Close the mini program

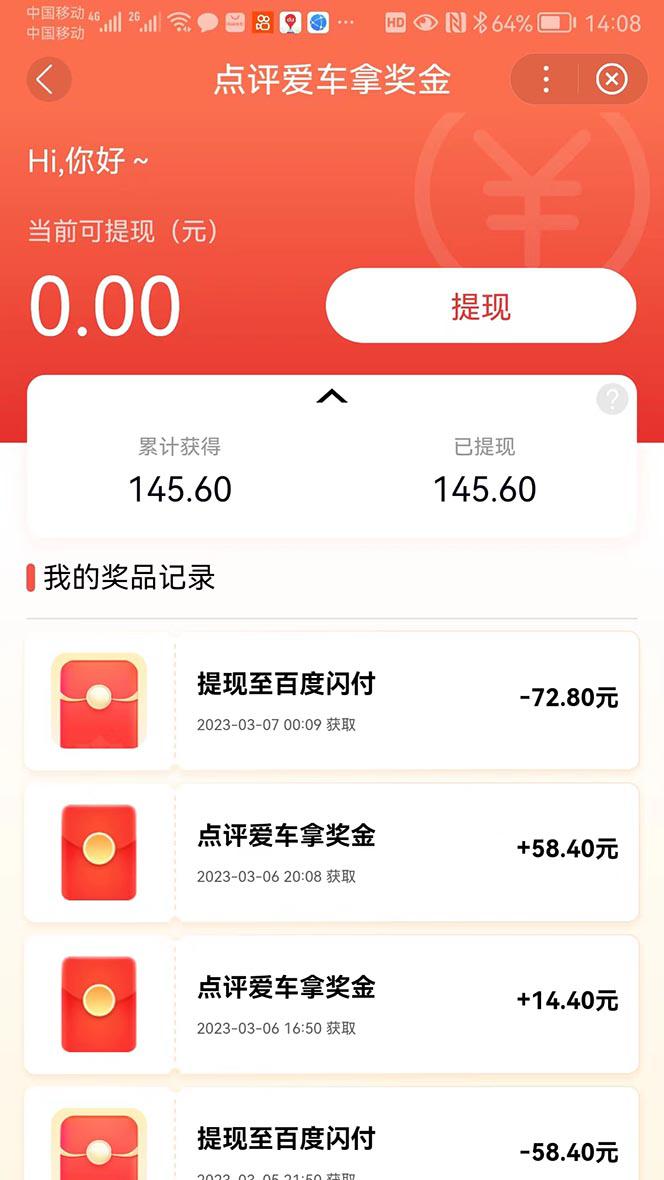611,80
